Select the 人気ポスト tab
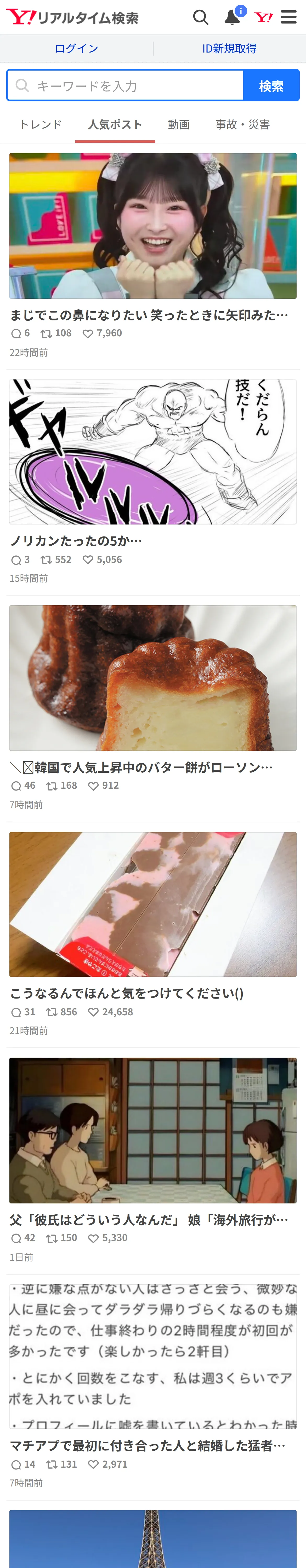Screen dimensions: 306x1568 115,125
